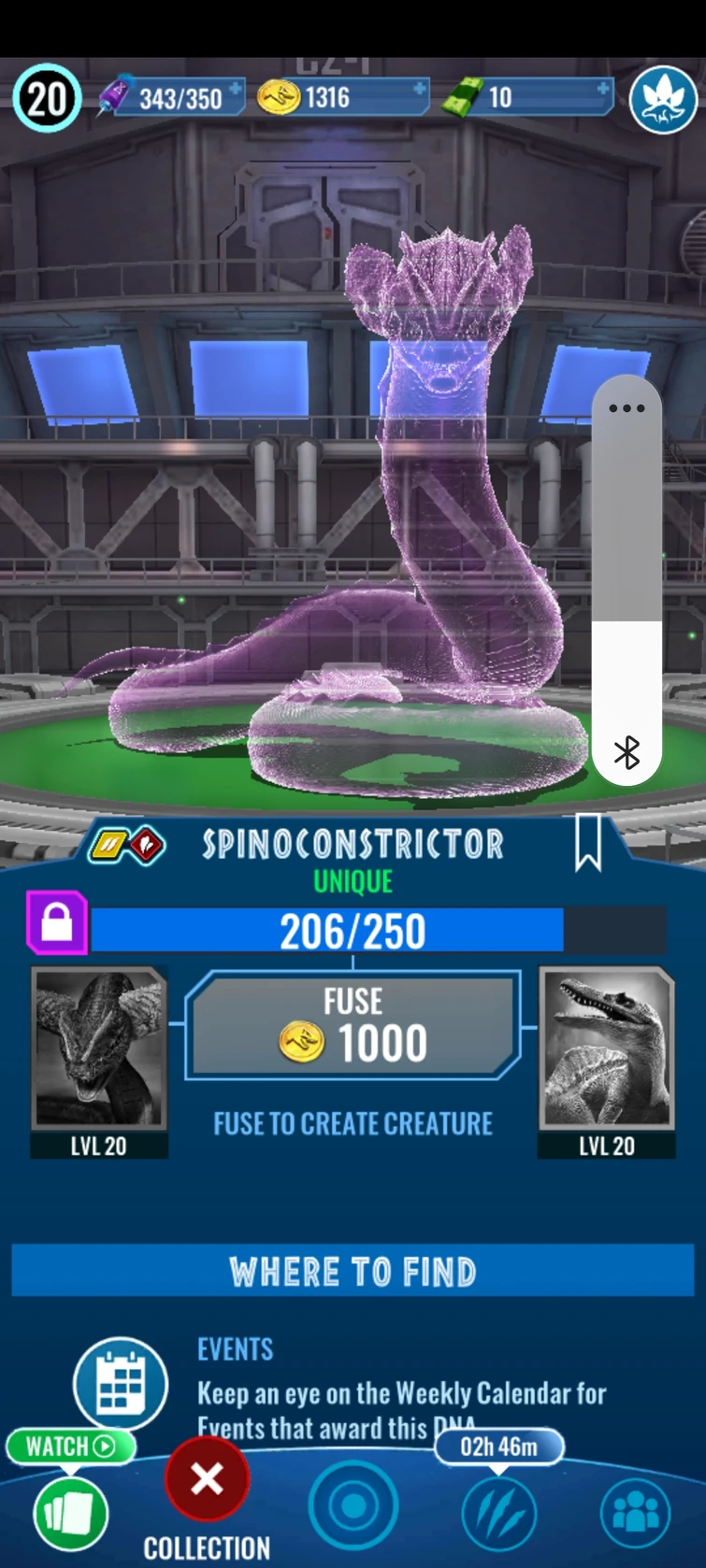706x1568 pixels.
Task: Toggle the bookmark ribbon next to Spinoconstrictor
Action: click(x=587, y=842)
